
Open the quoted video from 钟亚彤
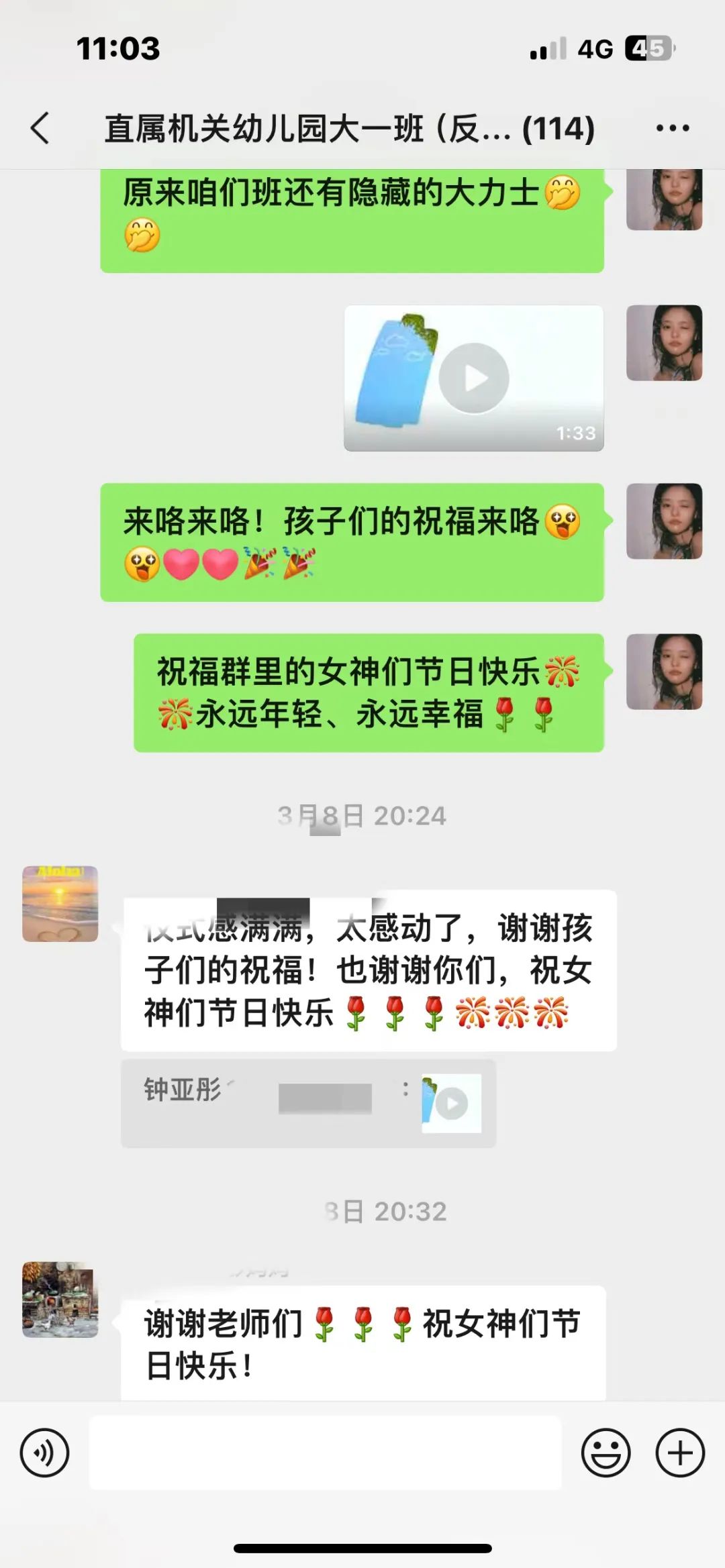pyautogui.click(x=451, y=1103)
